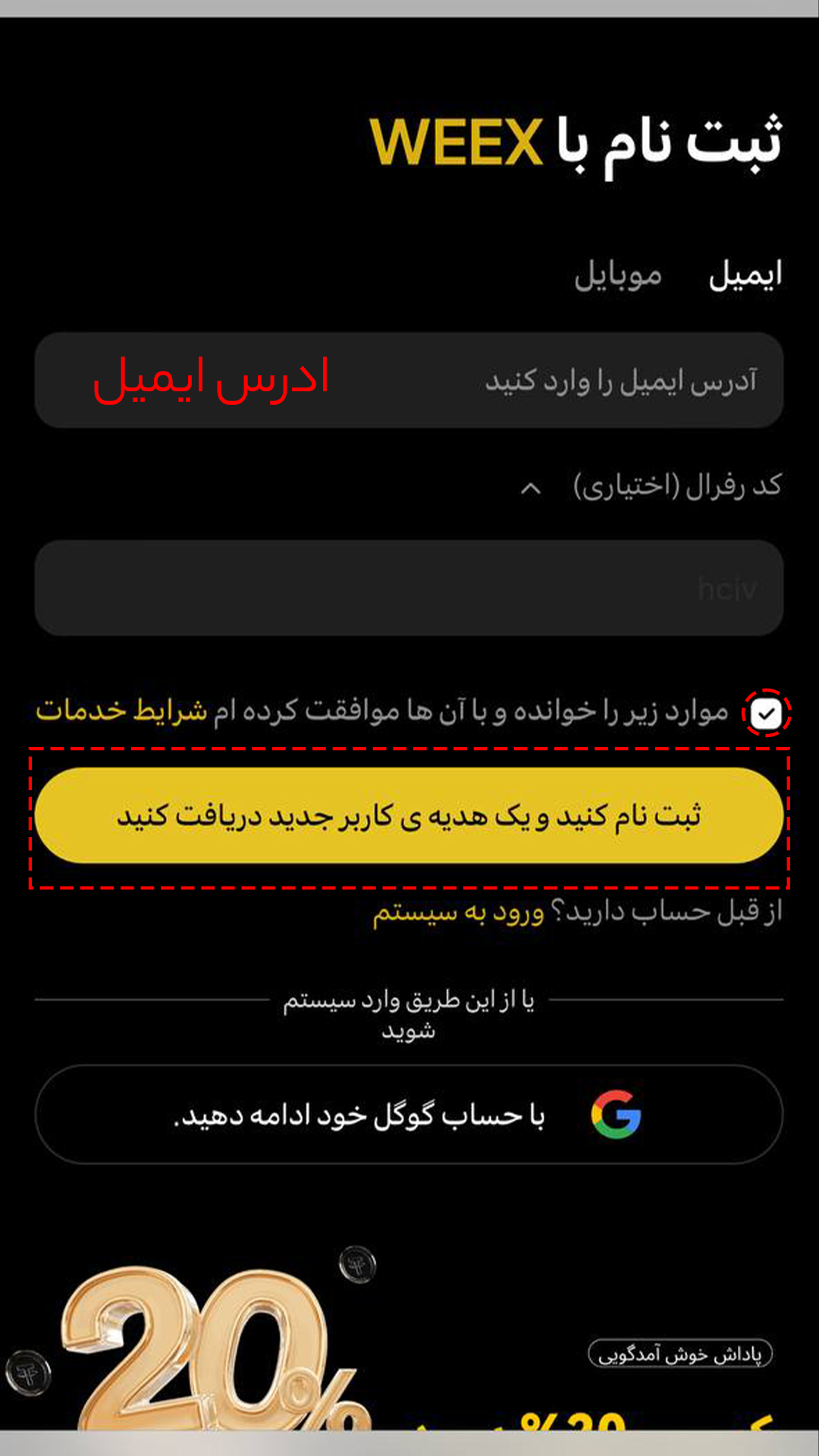Open the ورود به سیستم login link
This screenshot has width=819, height=1456.
coord(458,912)
